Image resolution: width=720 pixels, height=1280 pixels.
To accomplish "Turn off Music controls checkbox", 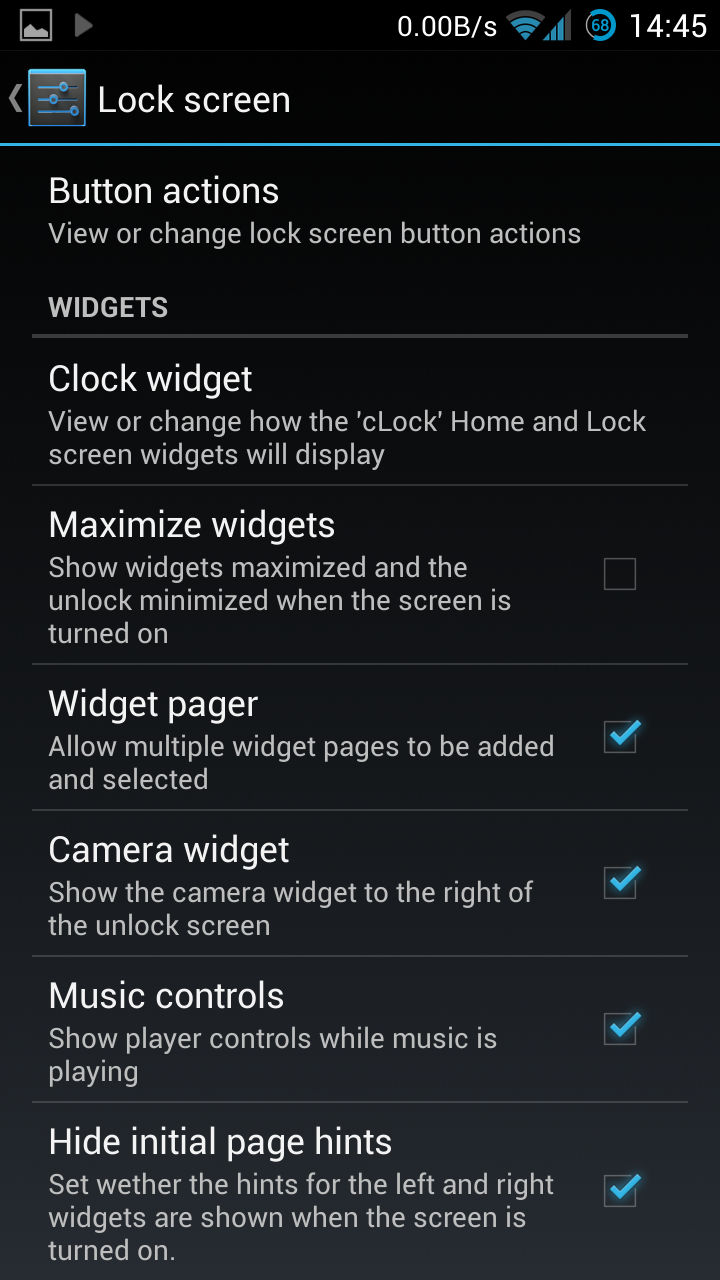I will pos(620,1029).
